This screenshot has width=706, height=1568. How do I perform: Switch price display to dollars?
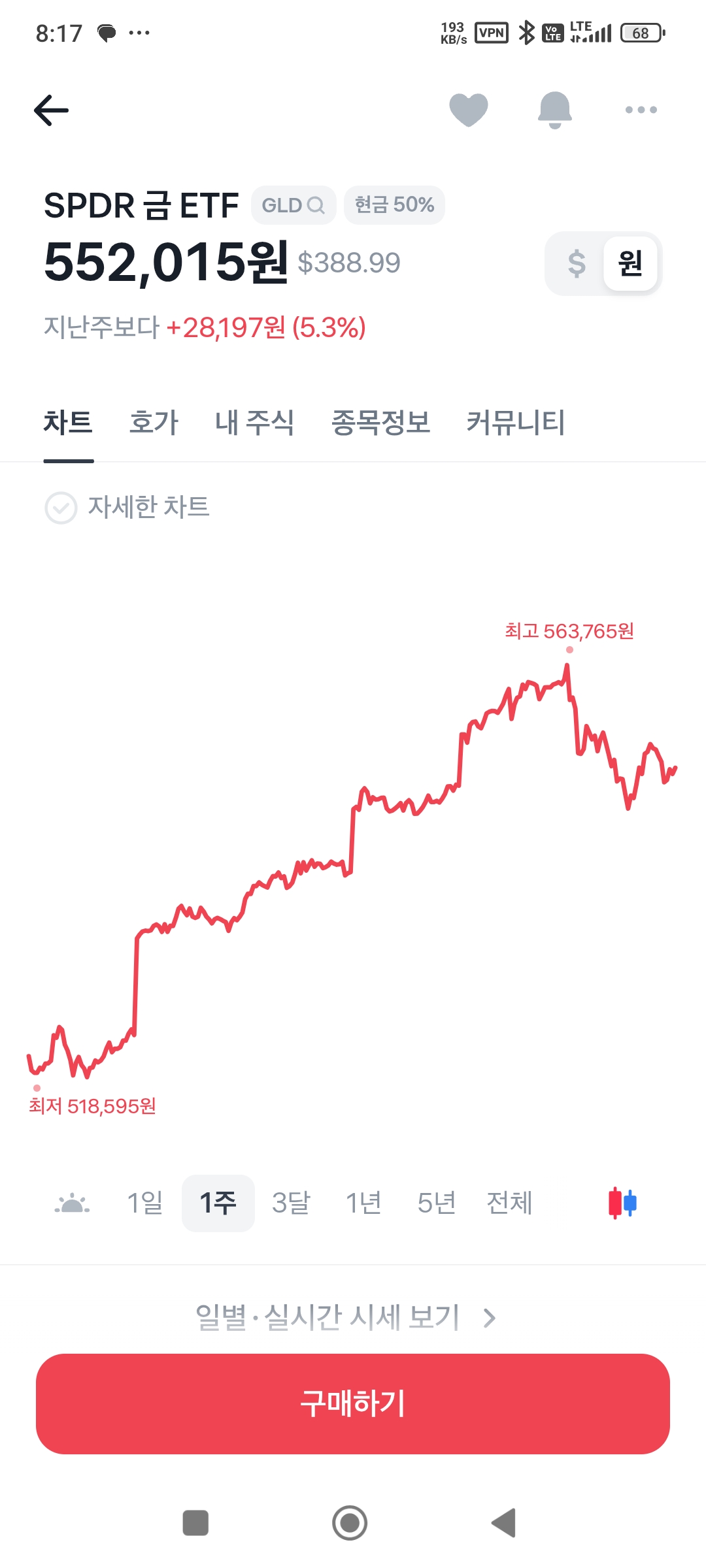click(x=577, y=263)
